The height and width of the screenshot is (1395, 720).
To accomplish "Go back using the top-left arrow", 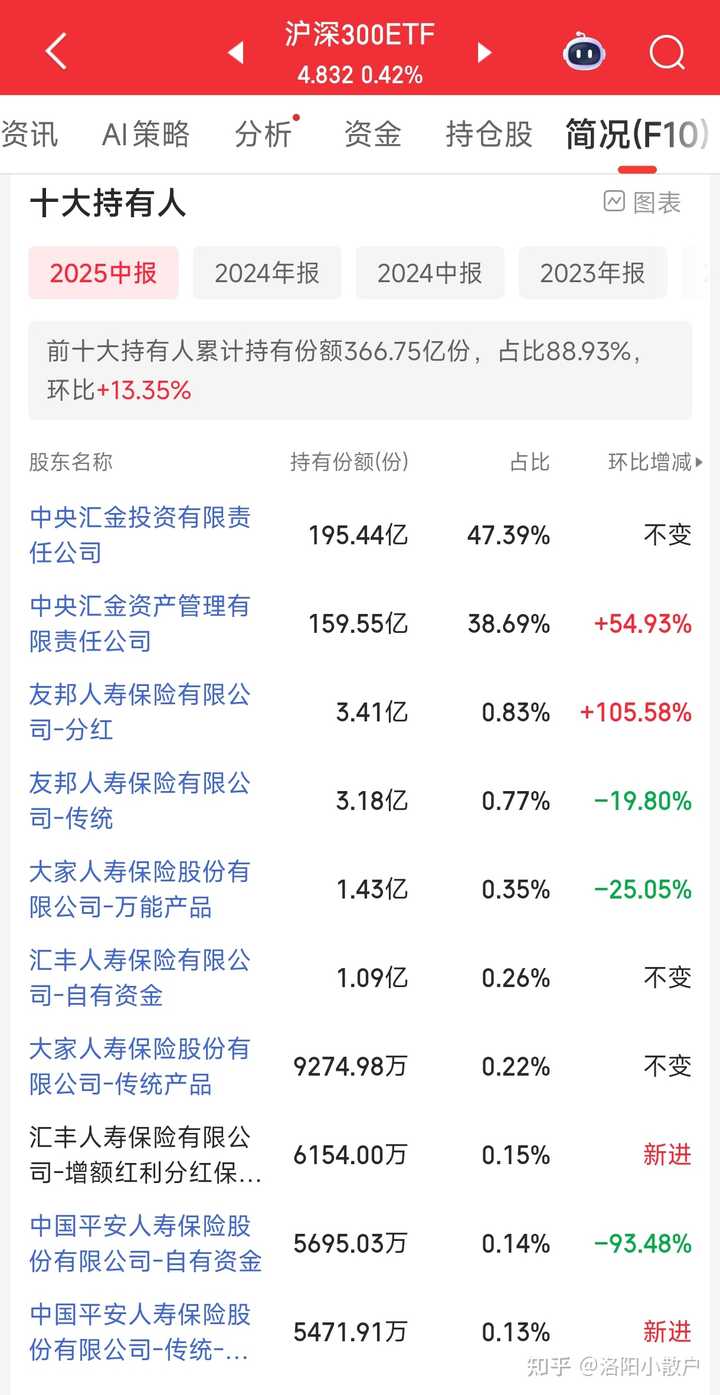I will point(55,50).
